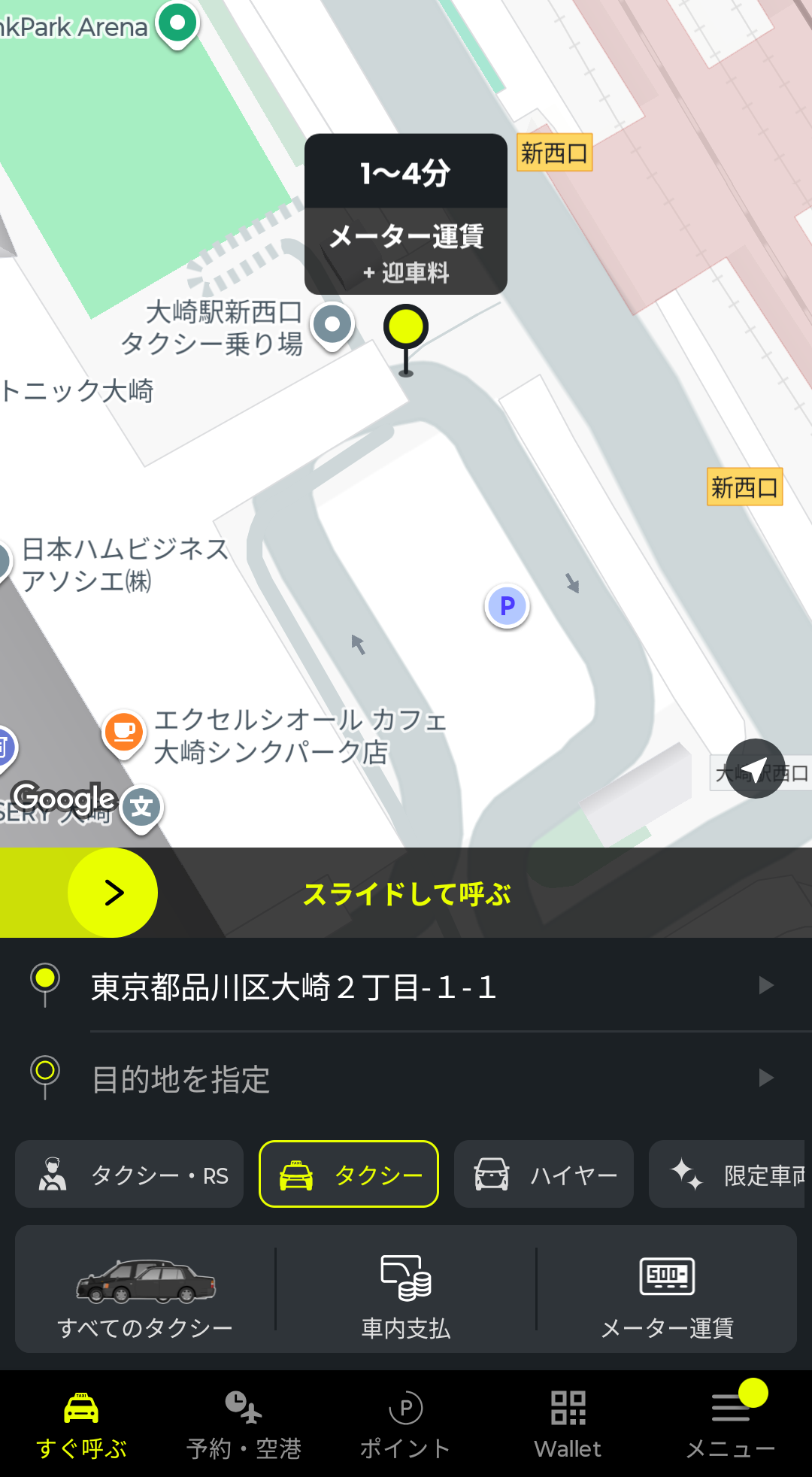812x1477 pixels.
Task: Tap the parking P marker on the map
Action: click(x=507, y=606)
